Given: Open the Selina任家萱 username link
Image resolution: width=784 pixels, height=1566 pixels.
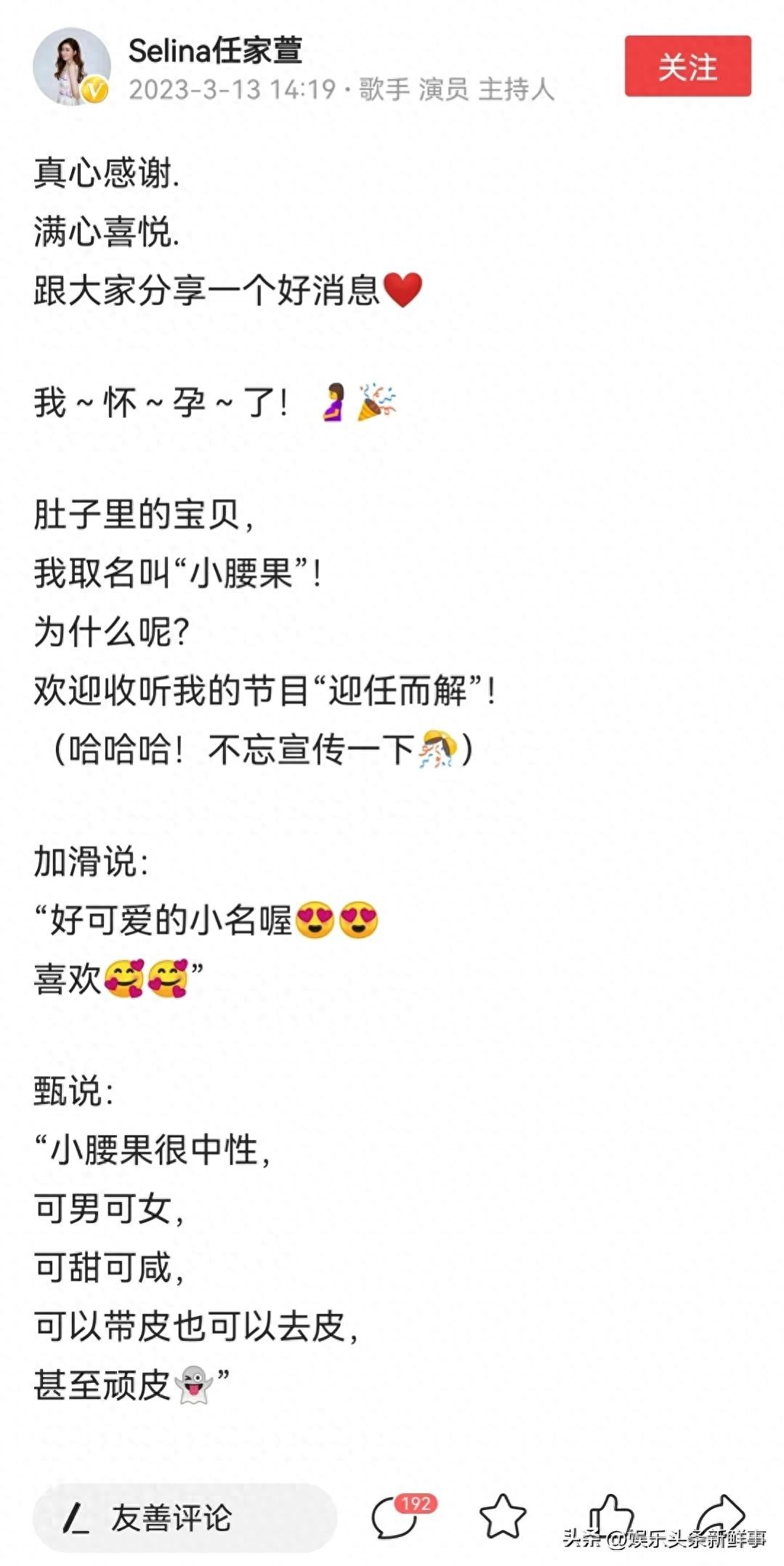Looking at the screenshot, I should pyautogui.click(x=215, y=50).
